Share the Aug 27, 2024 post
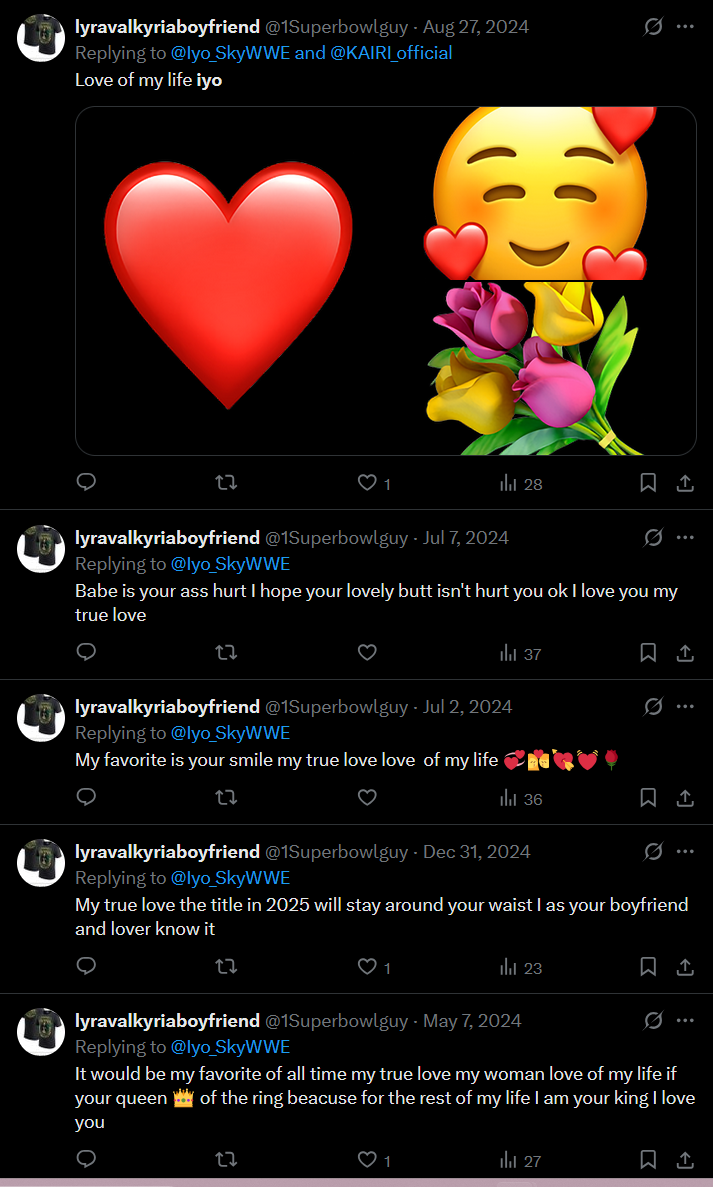The image size is (713, 1187). coord(685,483)
